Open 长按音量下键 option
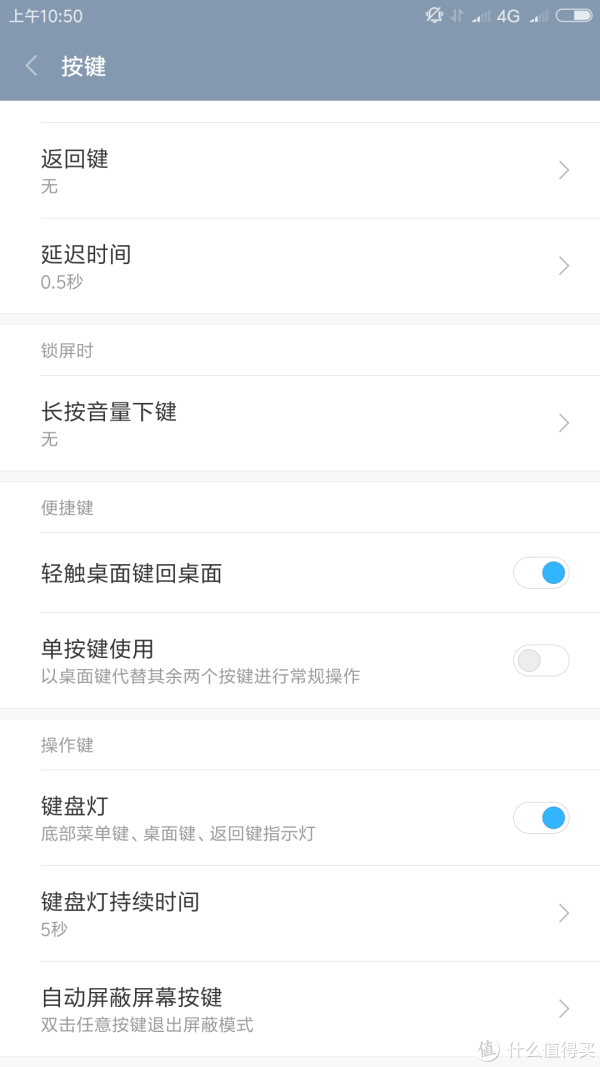600x1067 pixels. point(300,423)
